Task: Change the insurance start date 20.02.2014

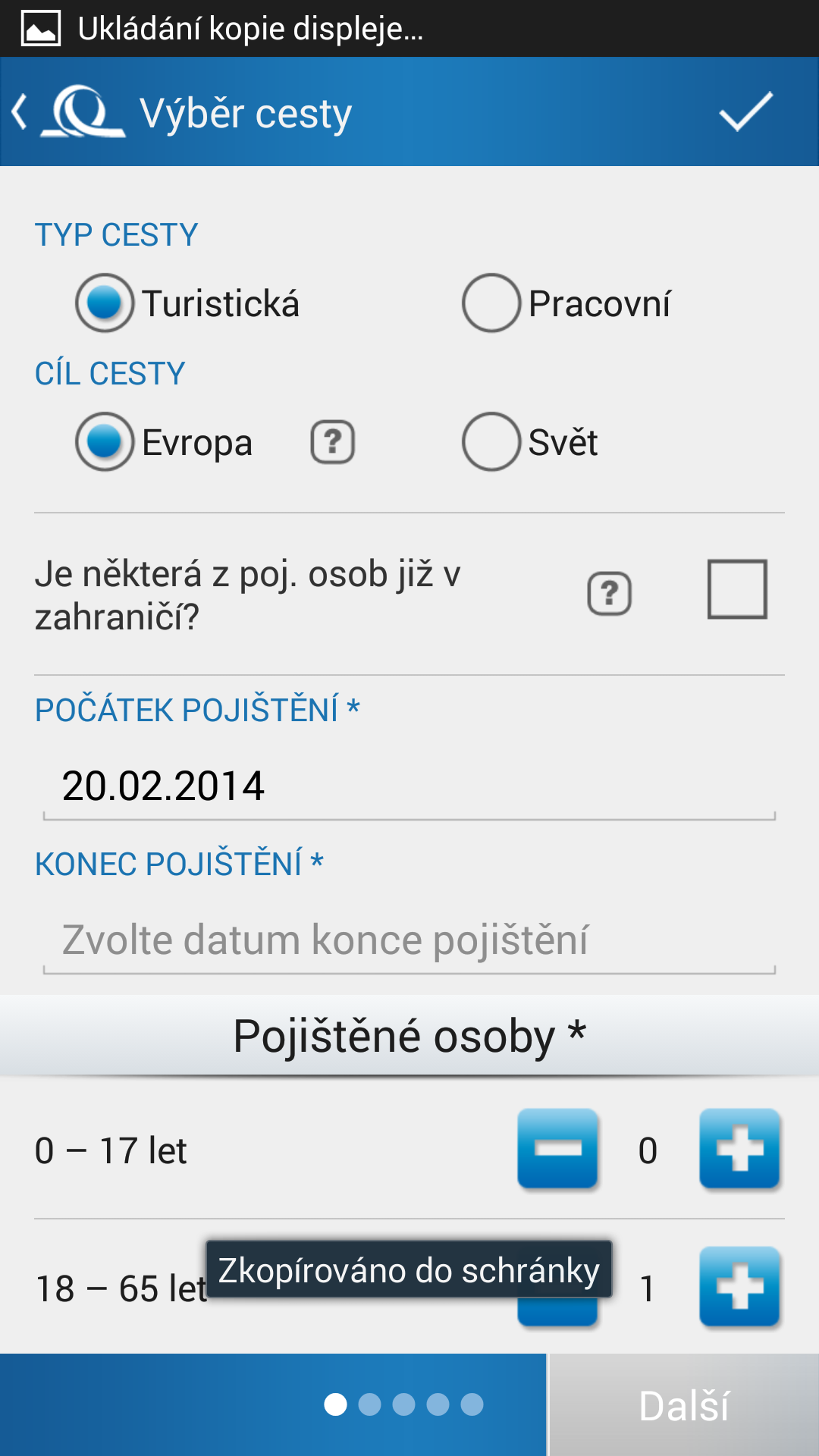Action: click(409, 786)
